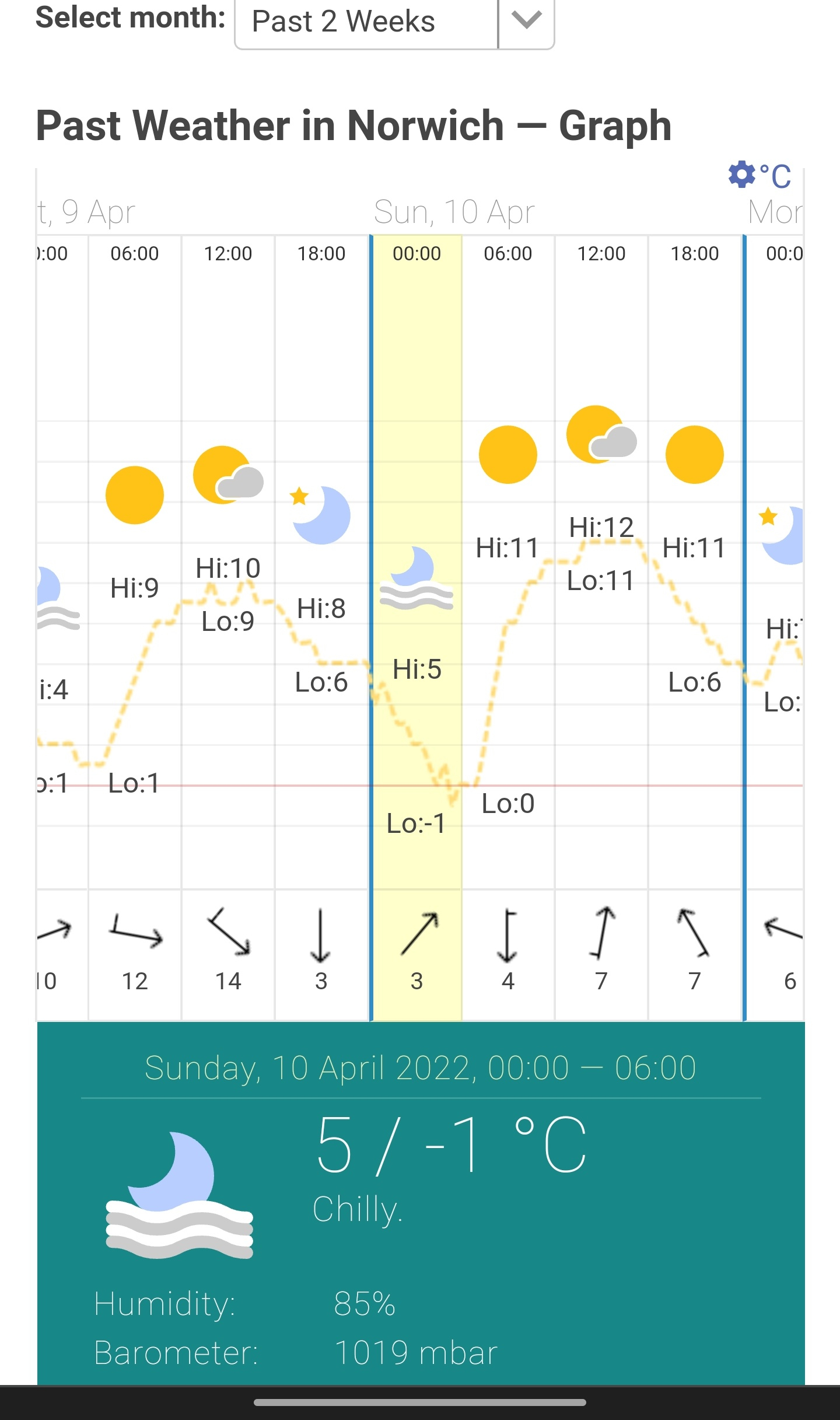This screenshot has height=1420, width=840.
Task: Select the Sunday 00:00 highlighted column
Action: 416,584
